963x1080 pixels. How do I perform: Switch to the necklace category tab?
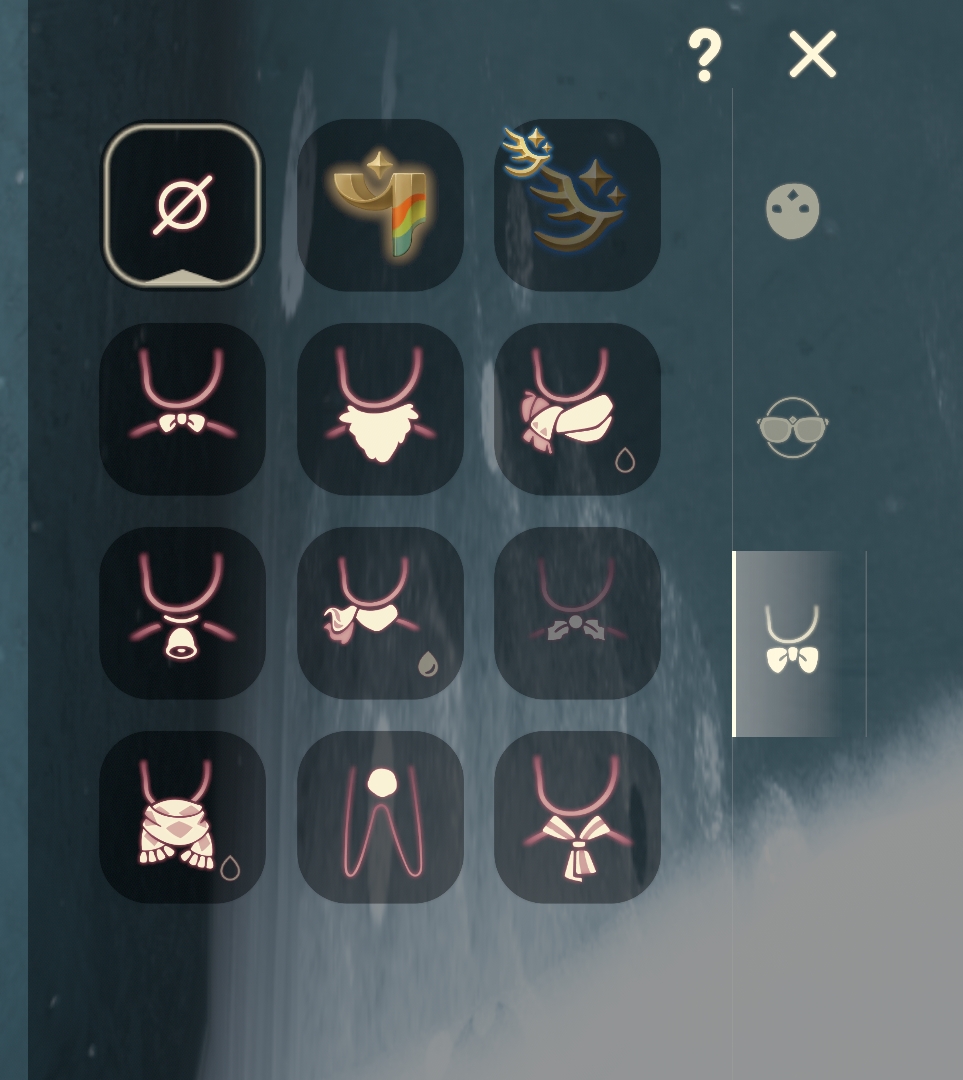[x=799, y=644]
